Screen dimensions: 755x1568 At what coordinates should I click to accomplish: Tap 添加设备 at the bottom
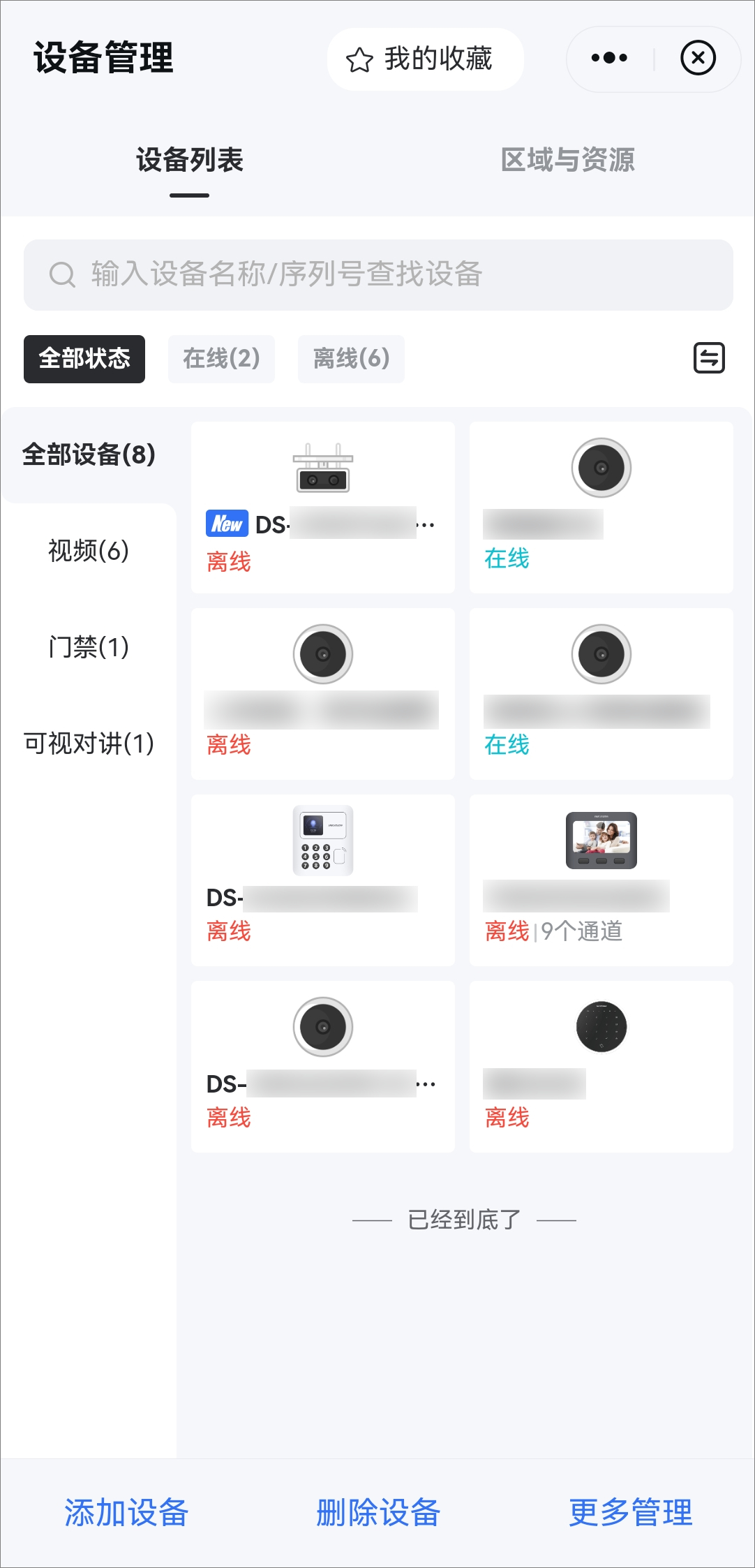[x=126, y=1513]
